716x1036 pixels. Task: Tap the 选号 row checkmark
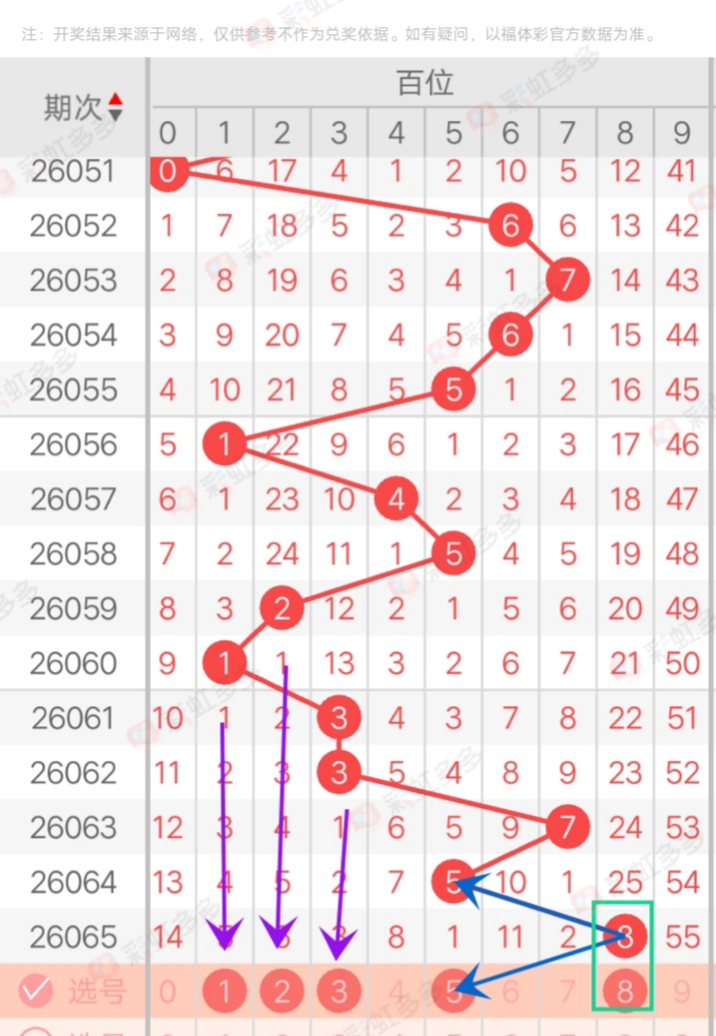tap(36, 990)
